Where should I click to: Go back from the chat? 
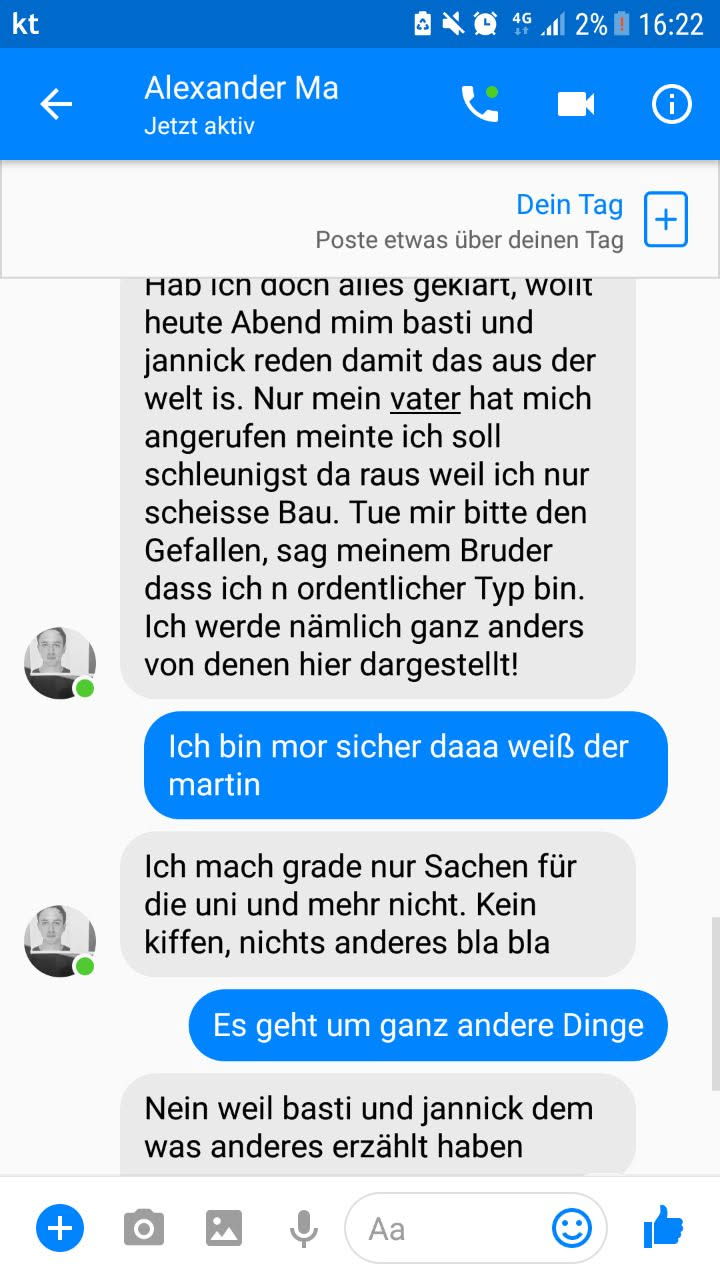click(56, 104)
